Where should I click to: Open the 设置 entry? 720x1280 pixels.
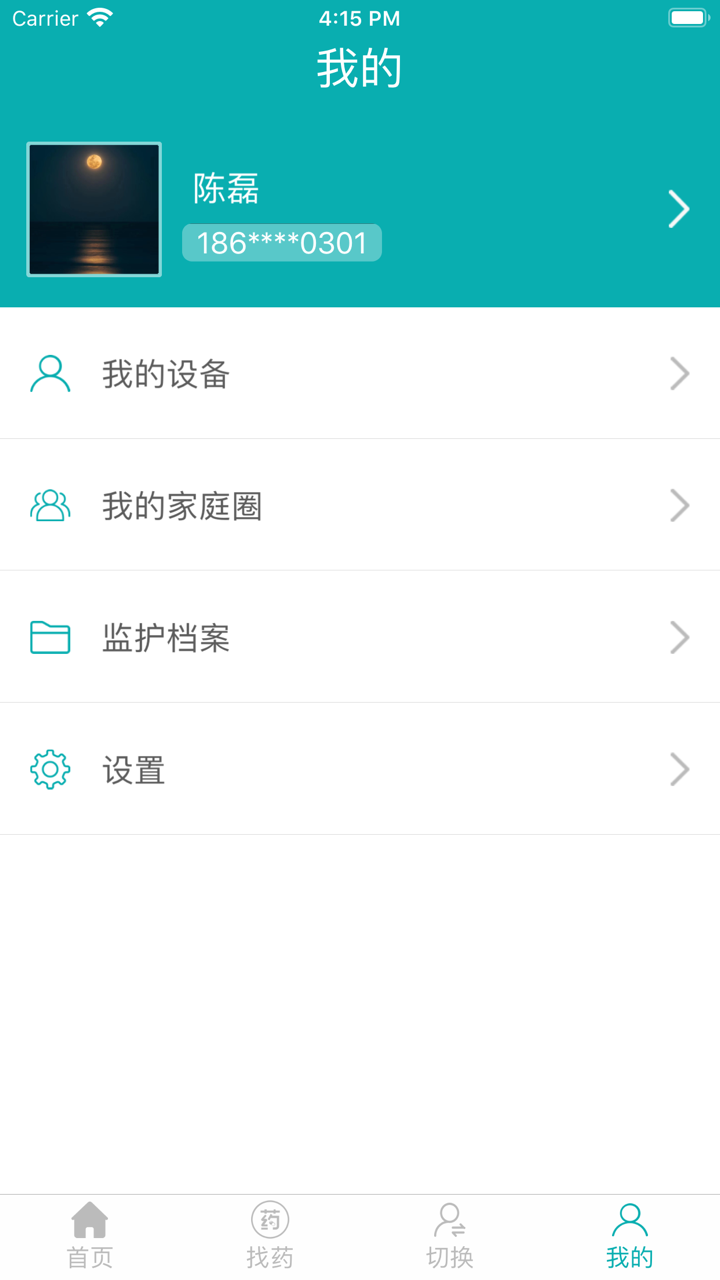[134, 769]
